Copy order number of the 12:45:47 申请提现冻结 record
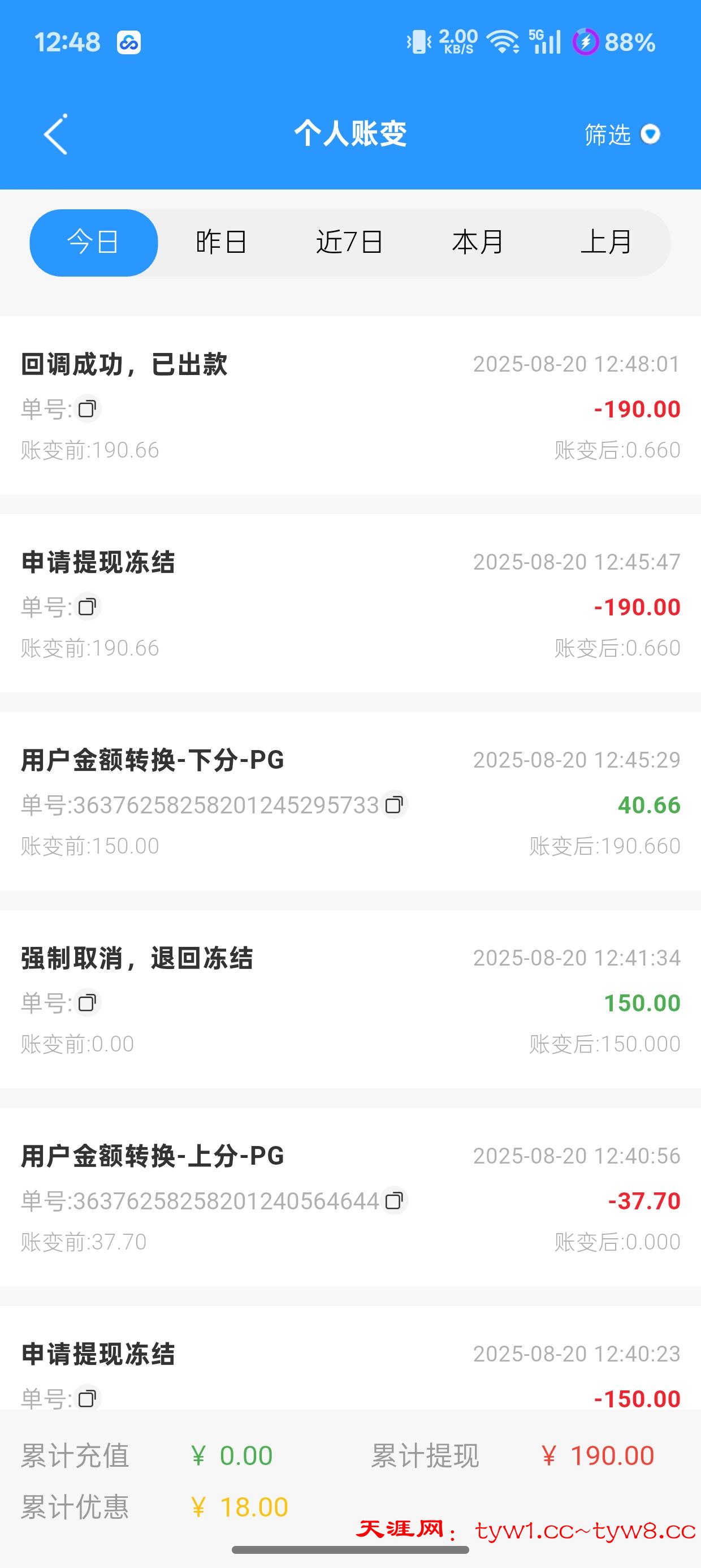The height and width of the screenshot is (1568, 701). tap(88, 607)
